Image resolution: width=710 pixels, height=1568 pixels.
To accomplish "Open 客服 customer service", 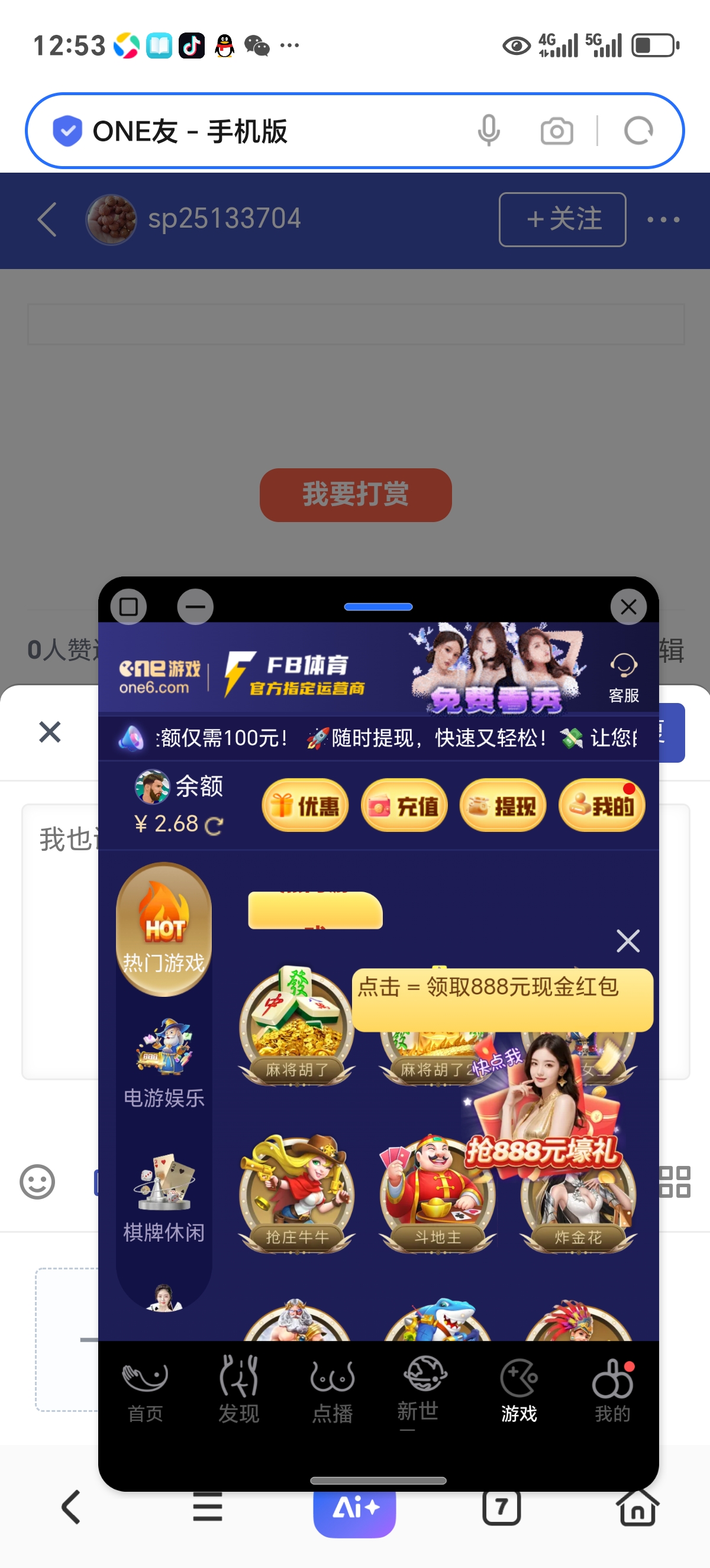I will coord(623,677).
